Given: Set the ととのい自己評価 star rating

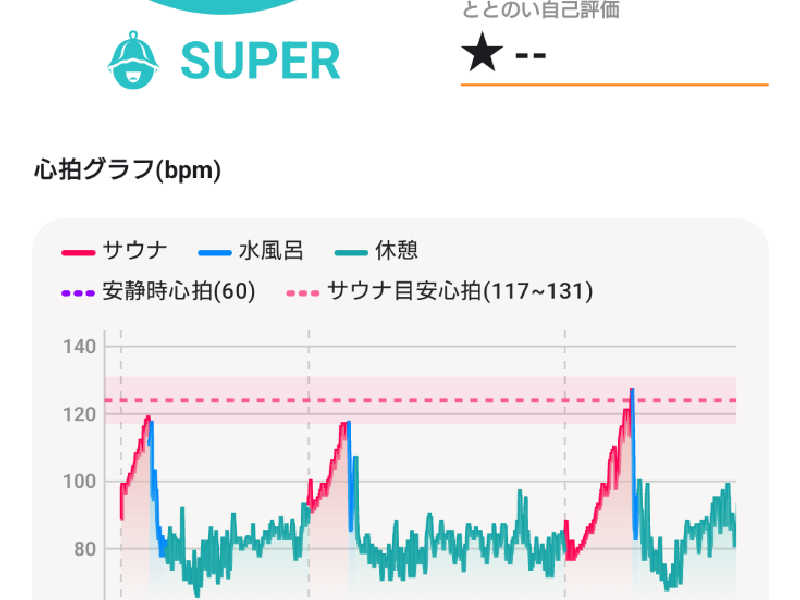Looking at the screenshot, I should point(612,56).
